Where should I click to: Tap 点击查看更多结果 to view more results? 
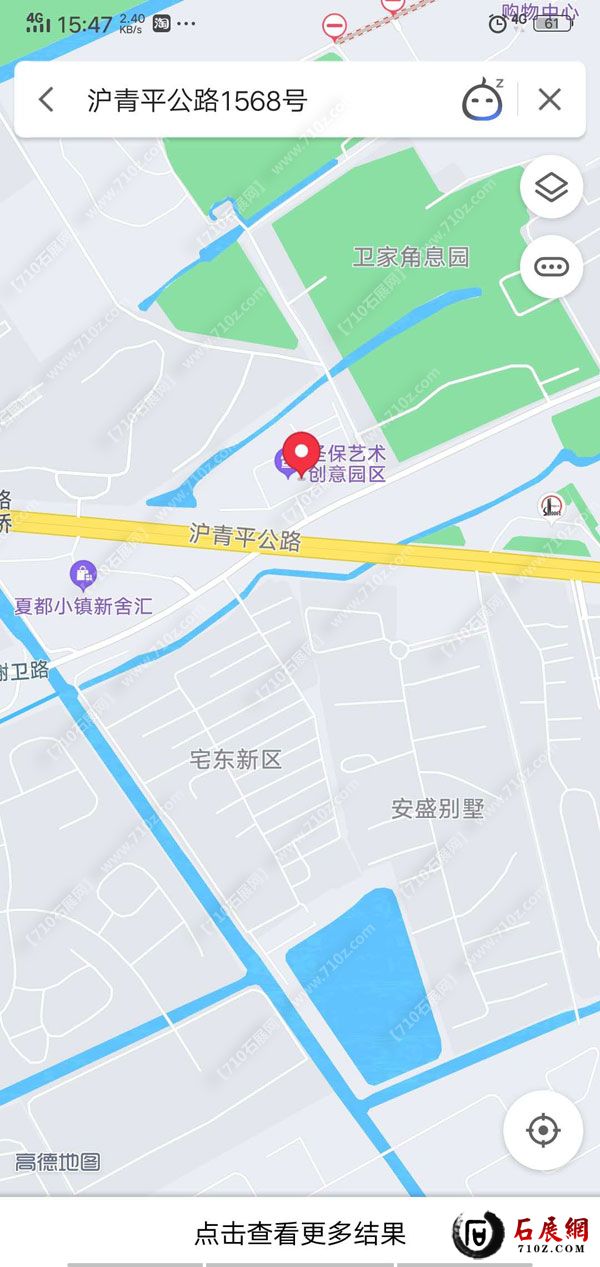coord(300,1233)
